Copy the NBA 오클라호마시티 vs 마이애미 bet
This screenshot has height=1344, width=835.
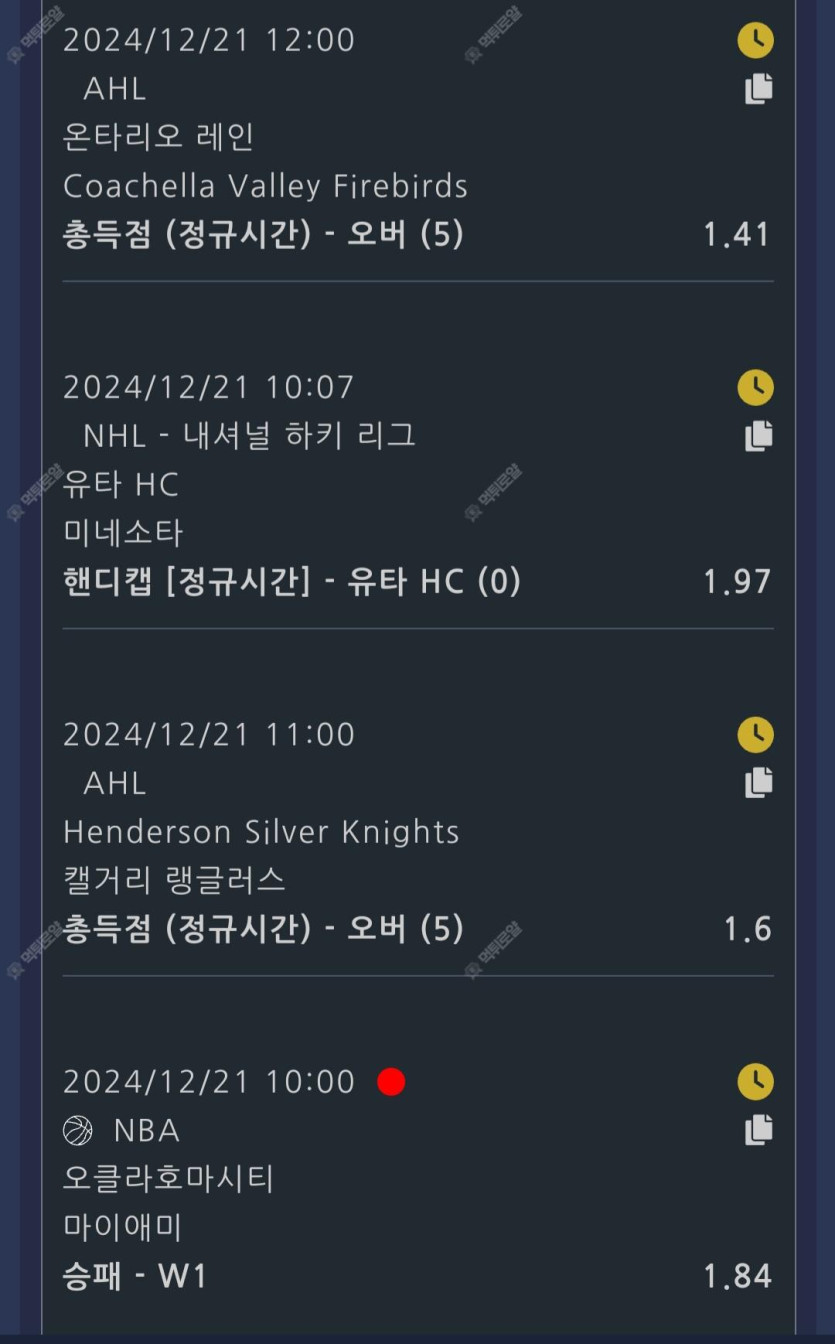click(x=758, y=1130)
